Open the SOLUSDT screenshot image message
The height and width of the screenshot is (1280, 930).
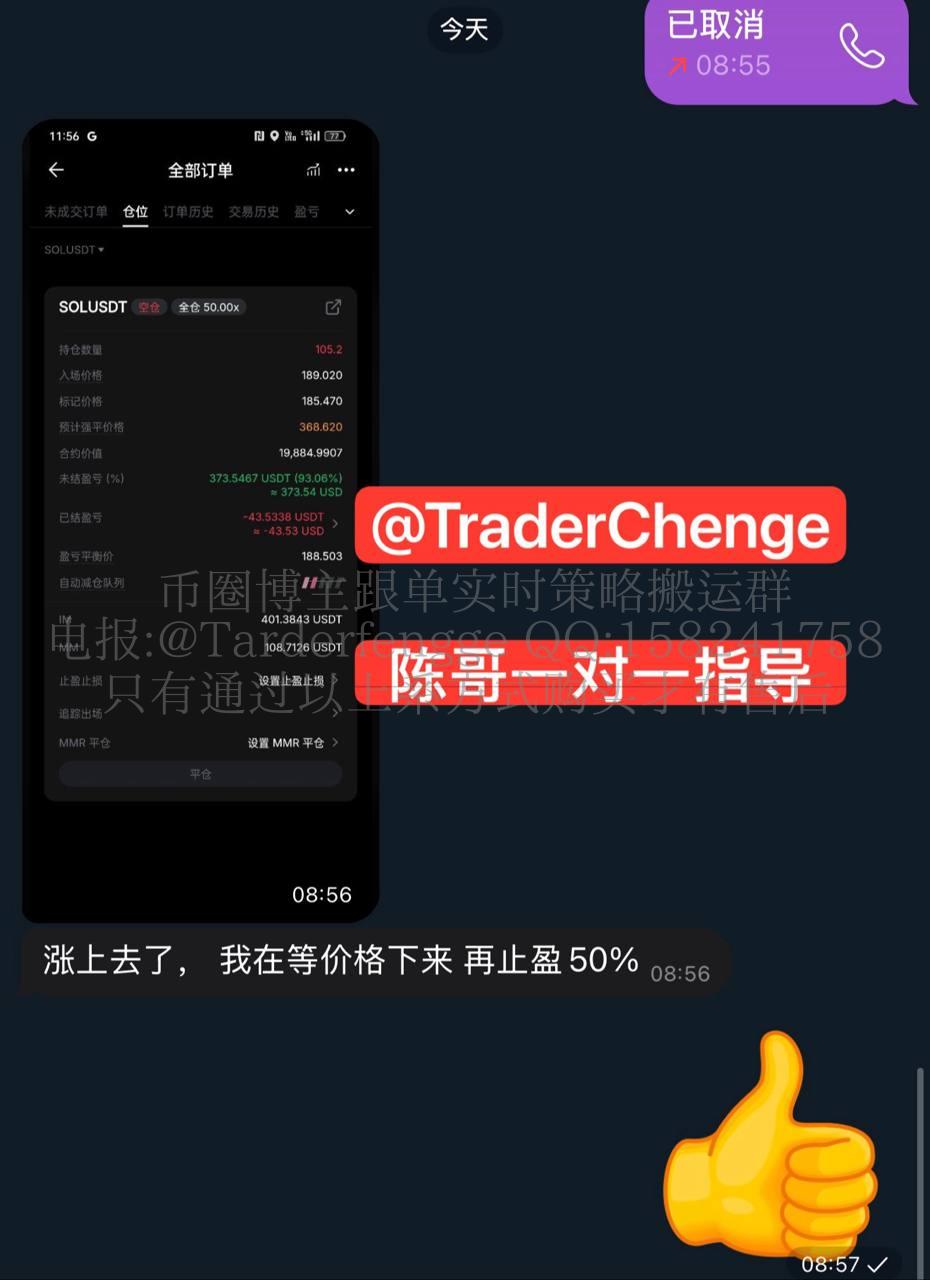(x=200, y=520)
